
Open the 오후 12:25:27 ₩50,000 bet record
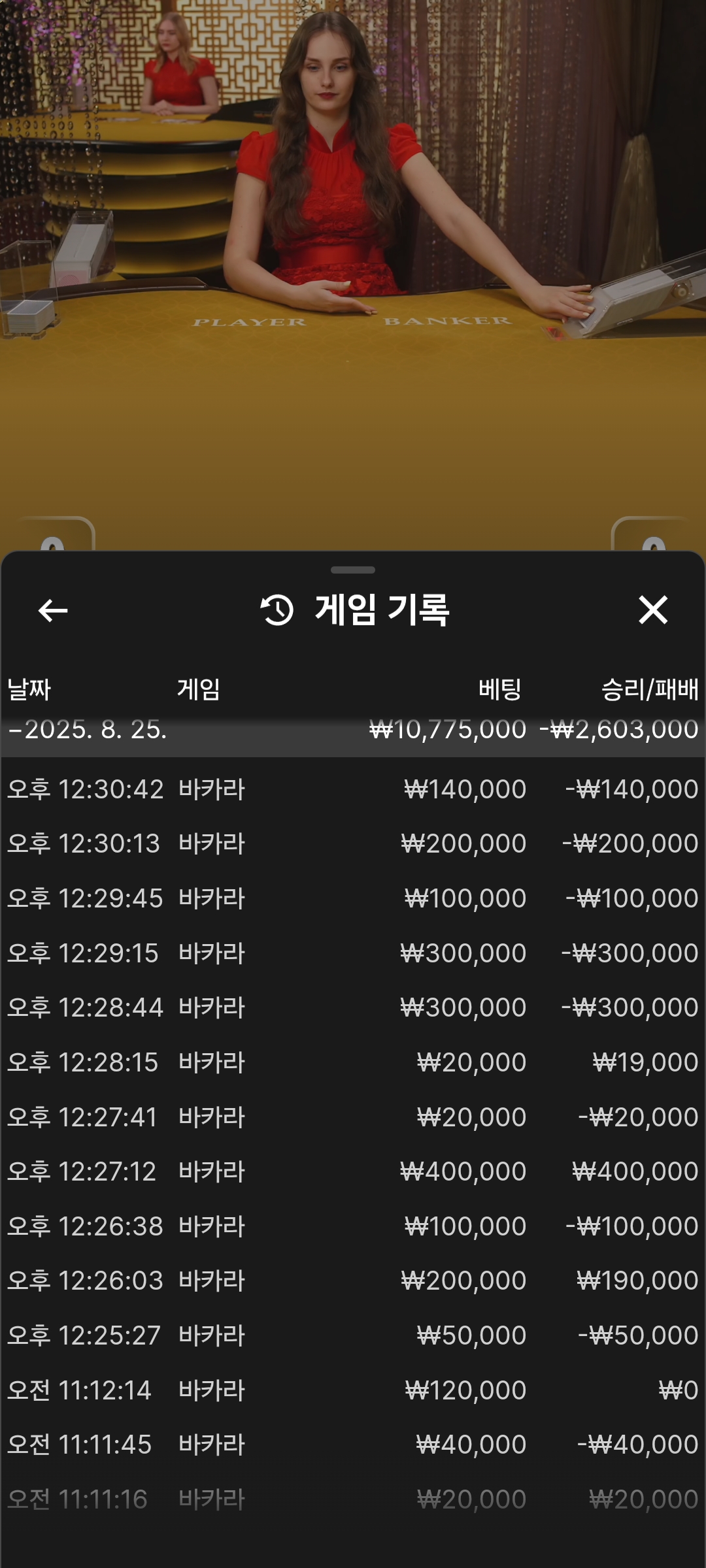(x=353, y=1335)
